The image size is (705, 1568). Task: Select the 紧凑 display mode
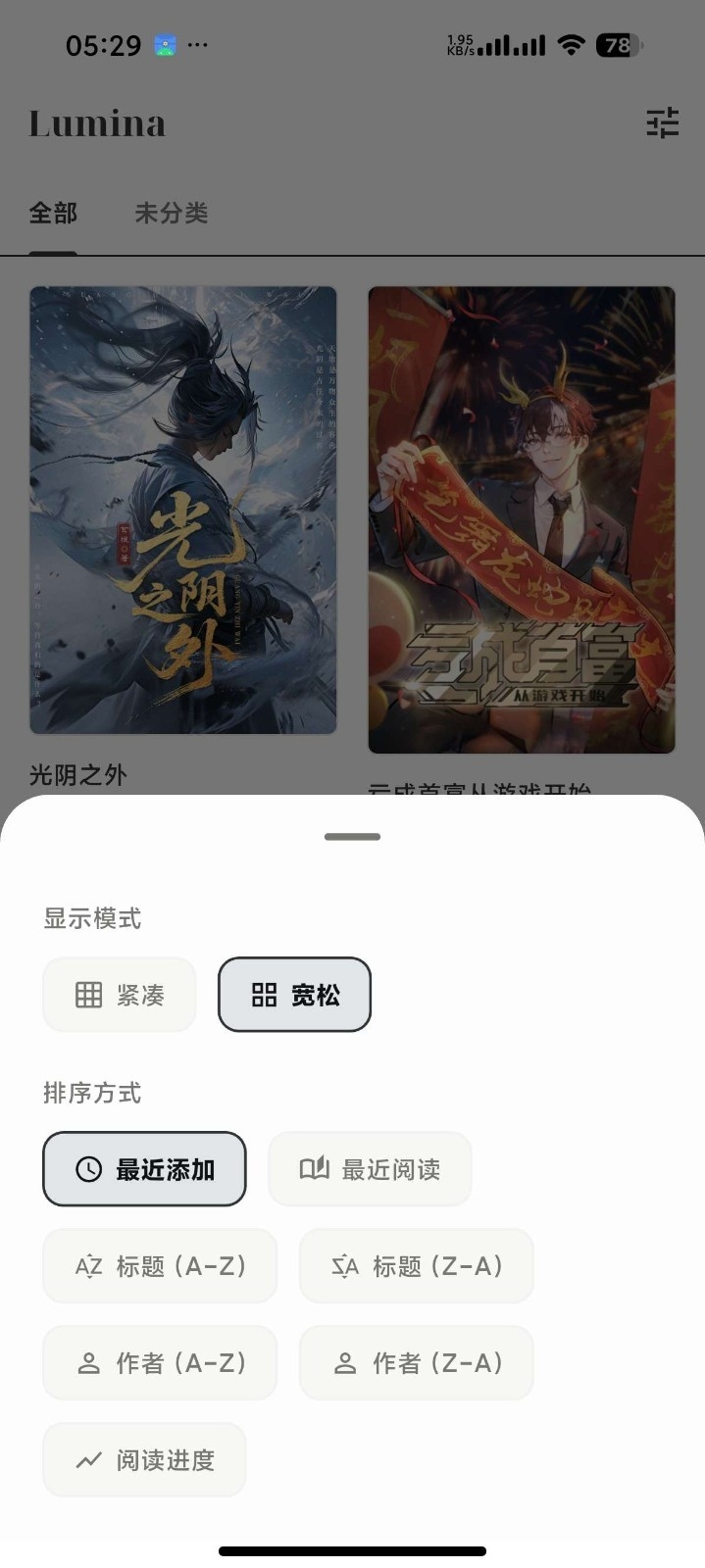[x=120, y=995]
